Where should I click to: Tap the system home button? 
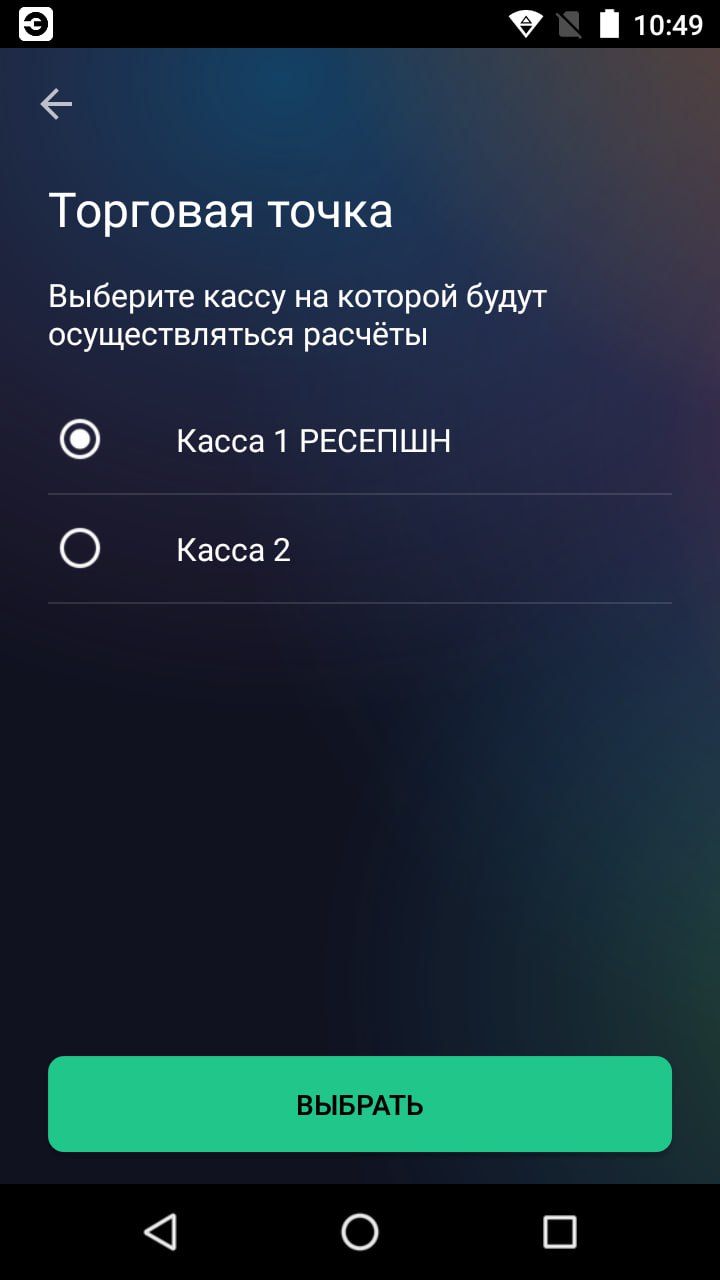point(360,1232)
